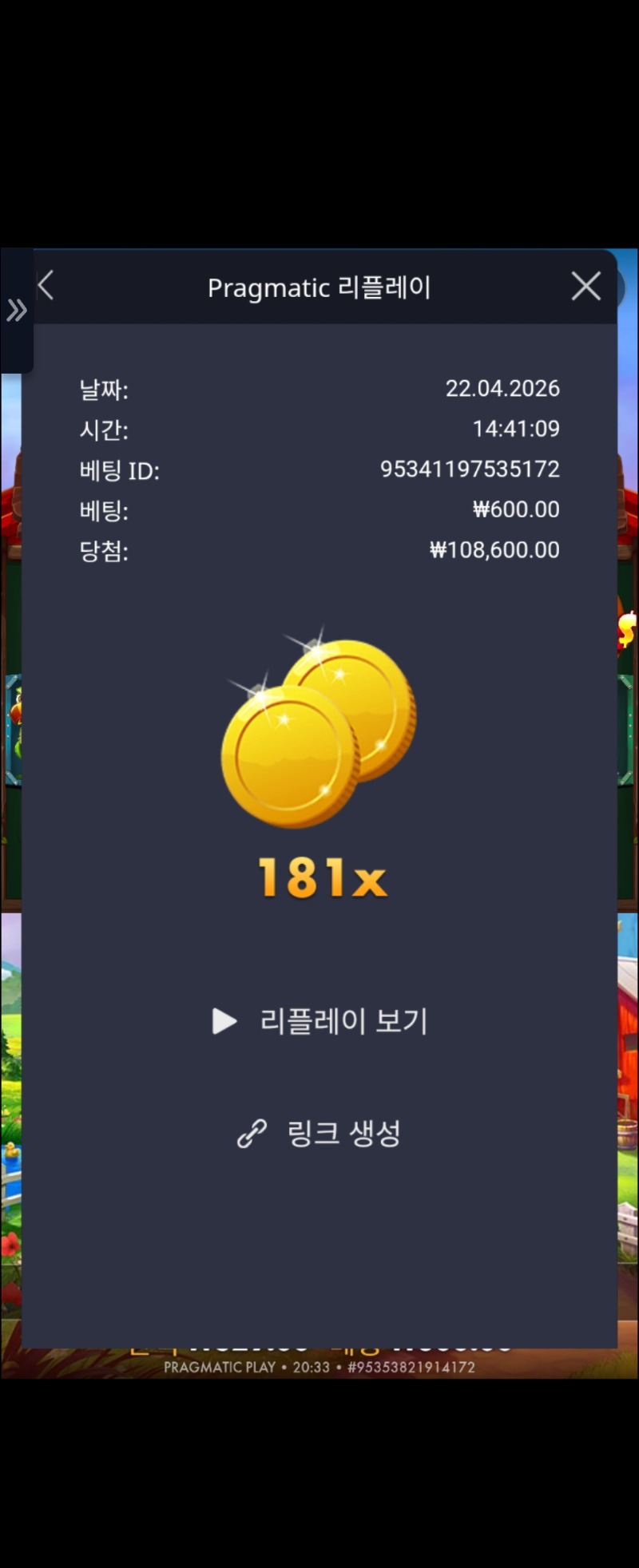Image resolution: width=639 pixels, height=1568 pixels.
Task: Go back from the Pragmatic replay panel
Action: pyautogui.click(x=46, y=285)
